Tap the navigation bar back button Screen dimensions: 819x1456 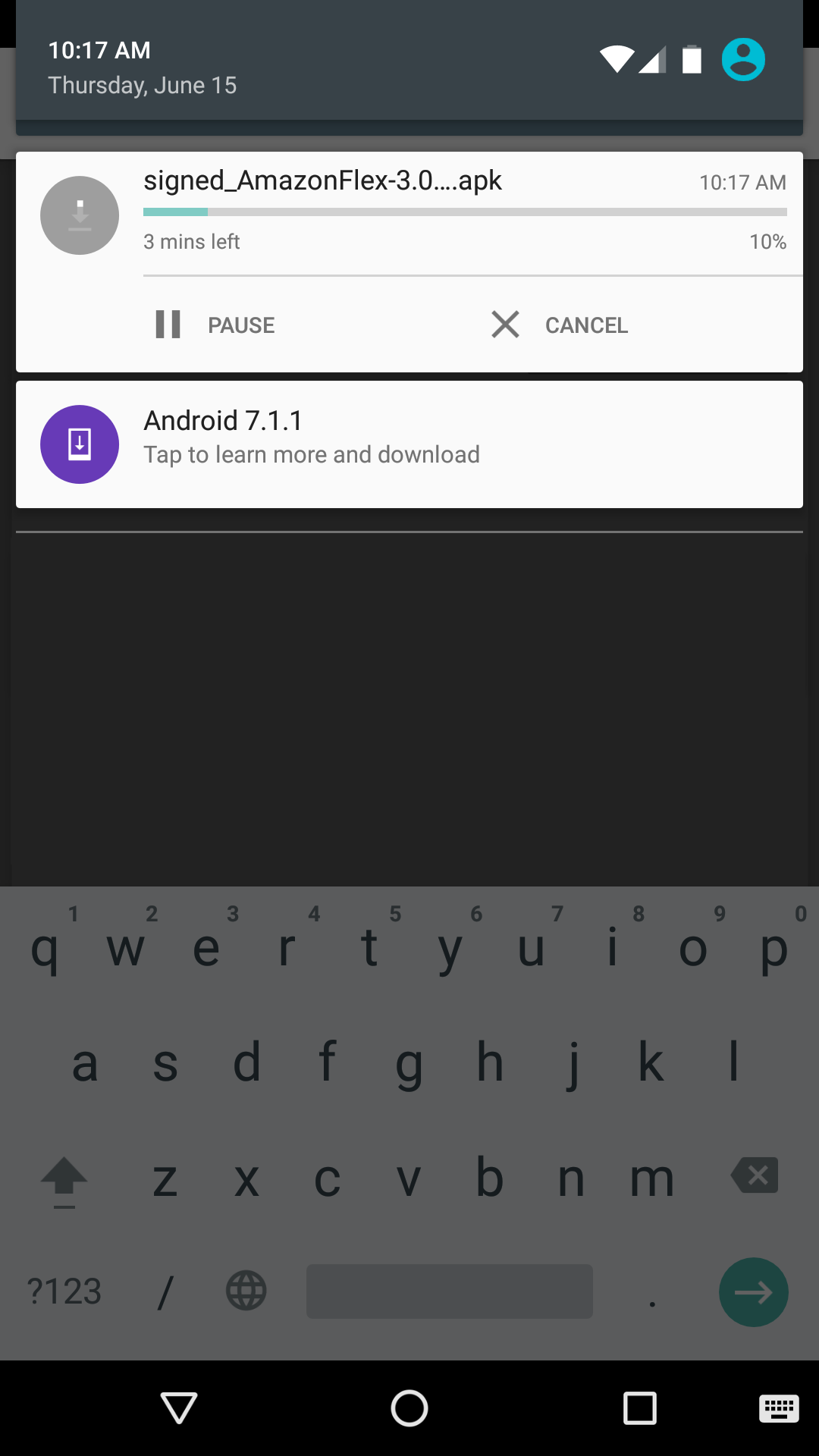click(x=179, y=1408)
